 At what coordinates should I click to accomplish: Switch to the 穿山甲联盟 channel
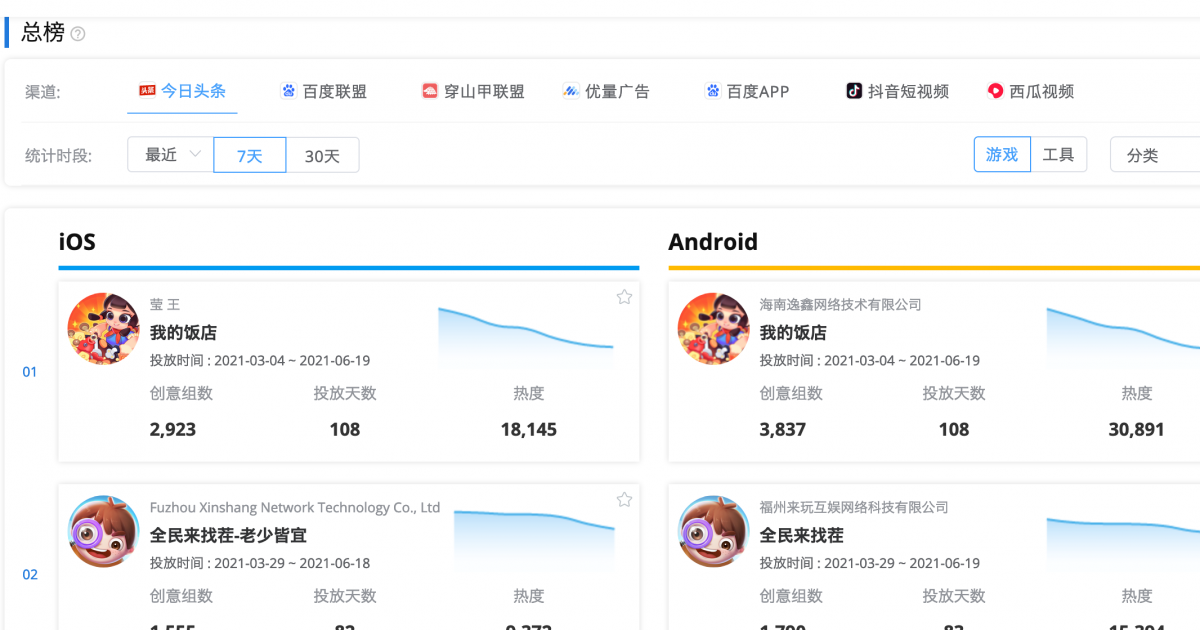pos(473,91)
